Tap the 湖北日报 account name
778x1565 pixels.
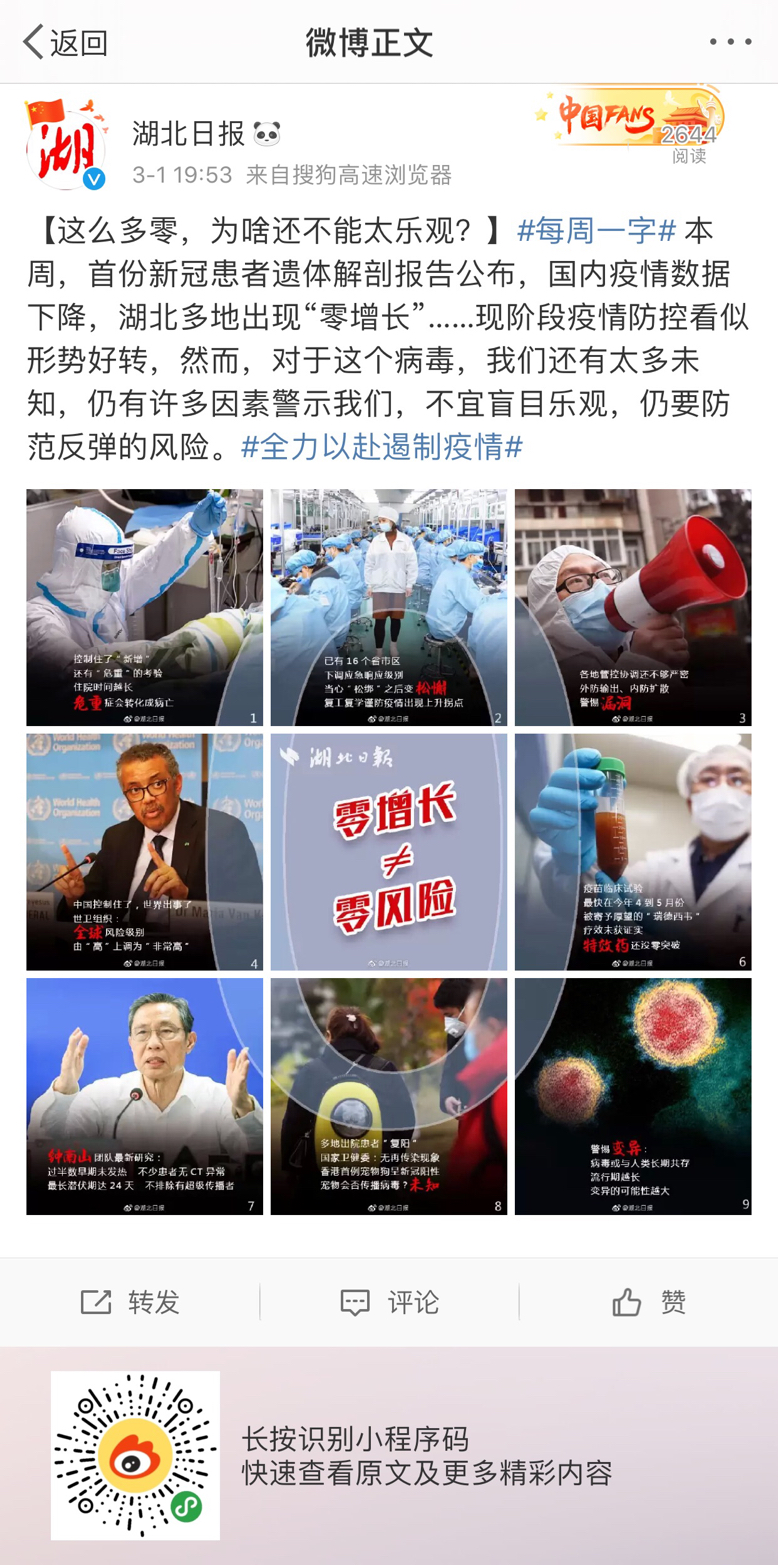click(188, 133)
